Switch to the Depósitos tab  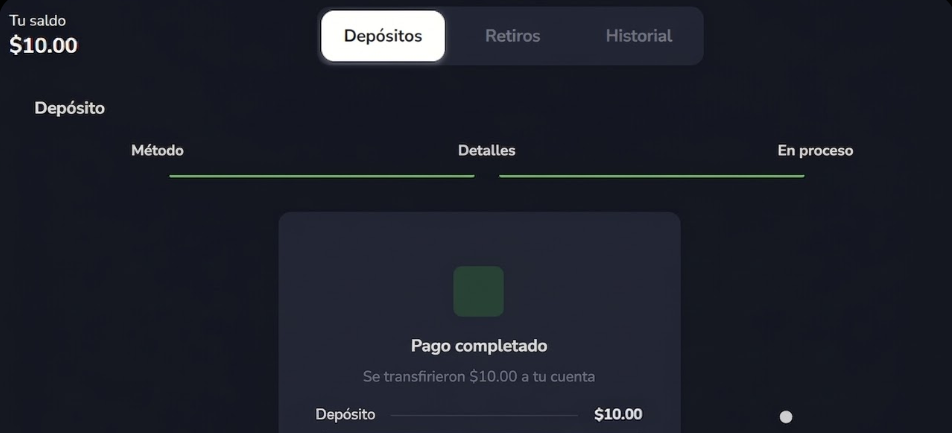[x=383, y=36]
